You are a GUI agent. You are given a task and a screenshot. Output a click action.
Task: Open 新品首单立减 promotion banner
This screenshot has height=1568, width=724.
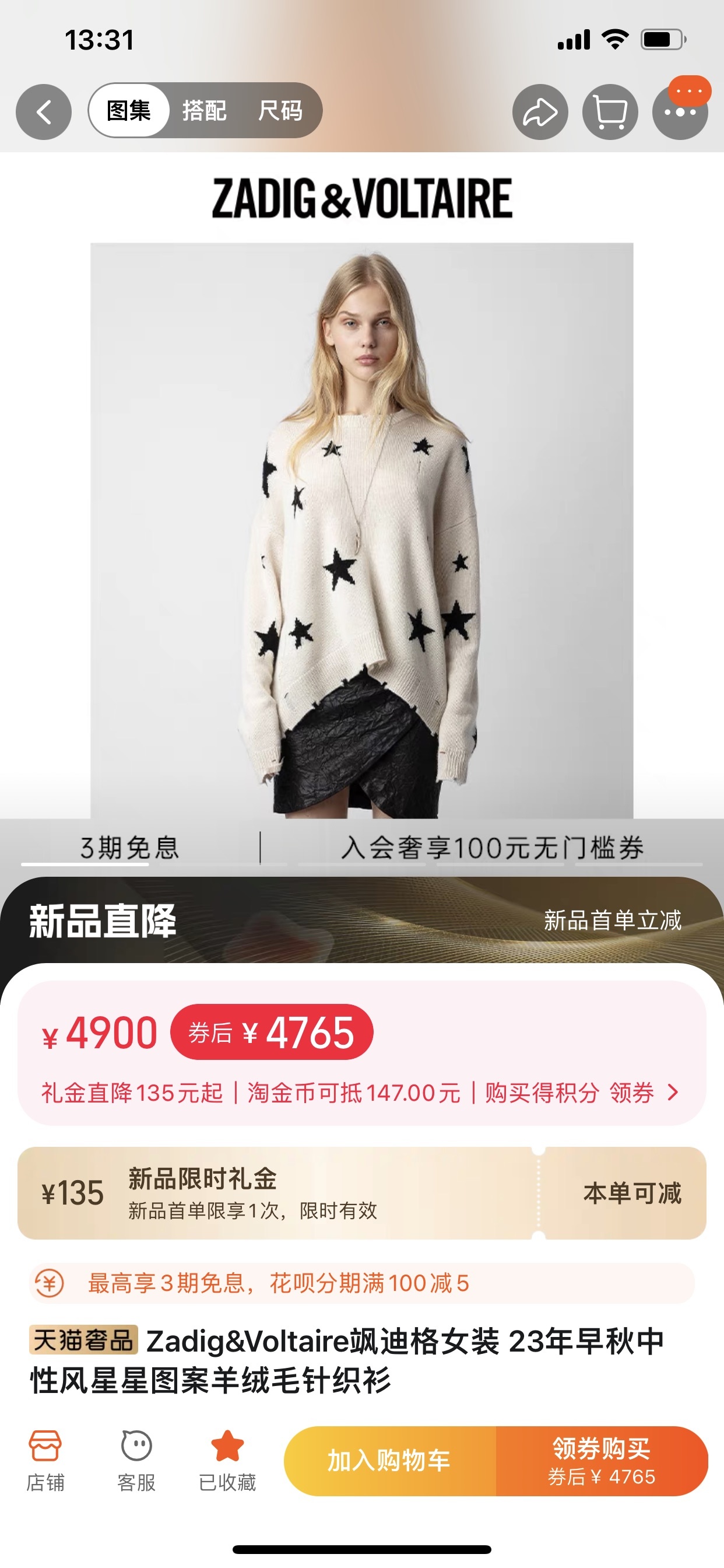coord(612,921)
